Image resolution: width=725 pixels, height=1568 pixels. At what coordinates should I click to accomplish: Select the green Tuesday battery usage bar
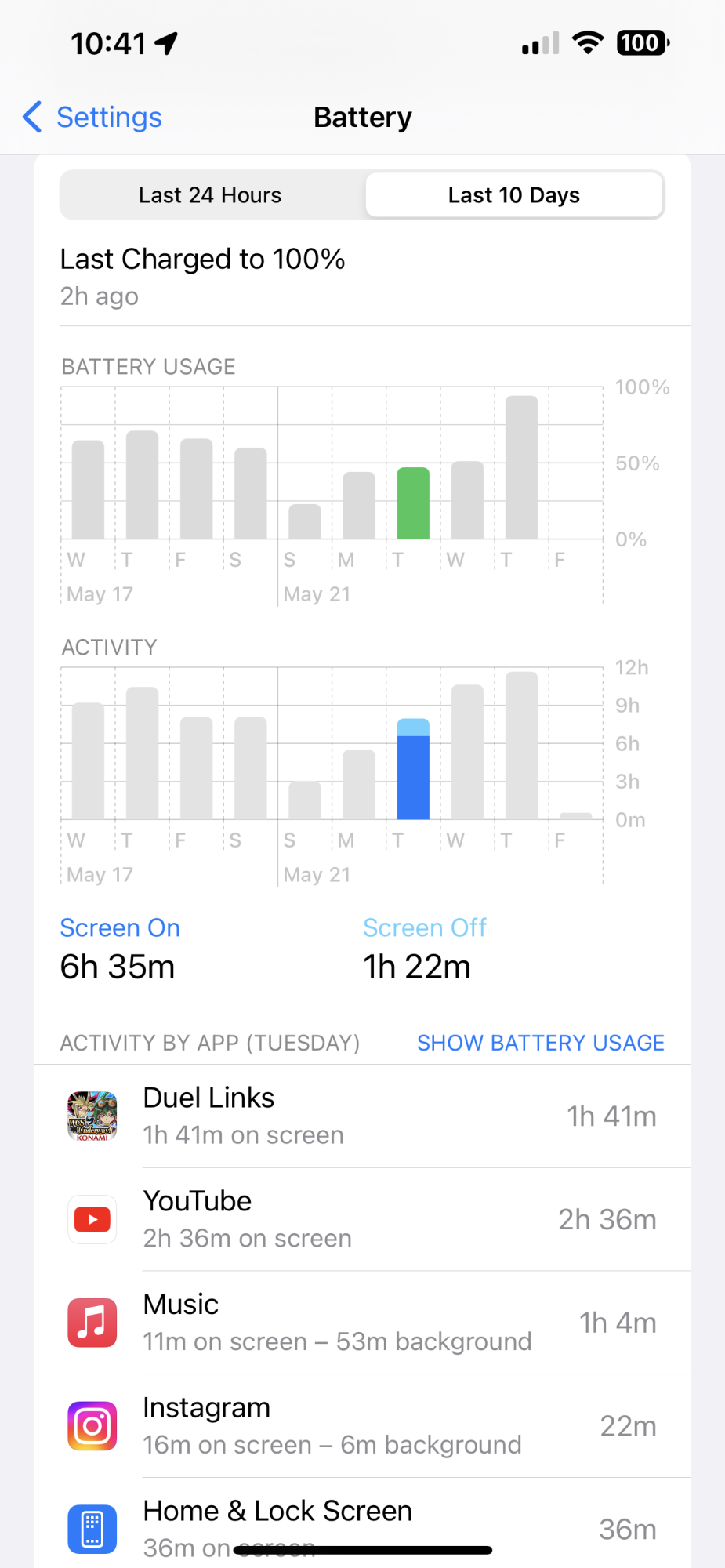click(413, 503)
